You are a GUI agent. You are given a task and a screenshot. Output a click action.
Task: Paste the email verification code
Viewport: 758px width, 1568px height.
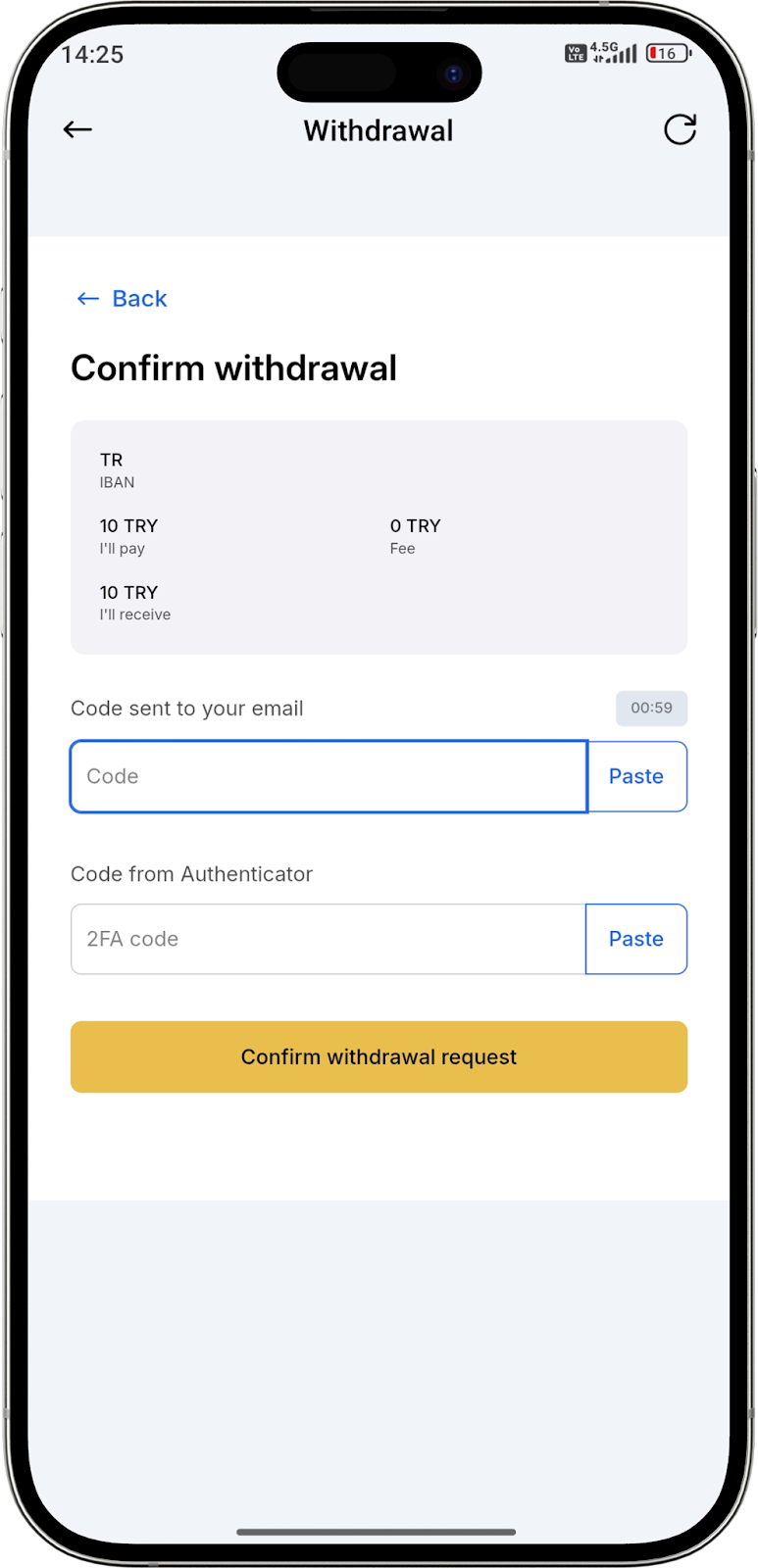pyautogui.click(x=636, y=776)
